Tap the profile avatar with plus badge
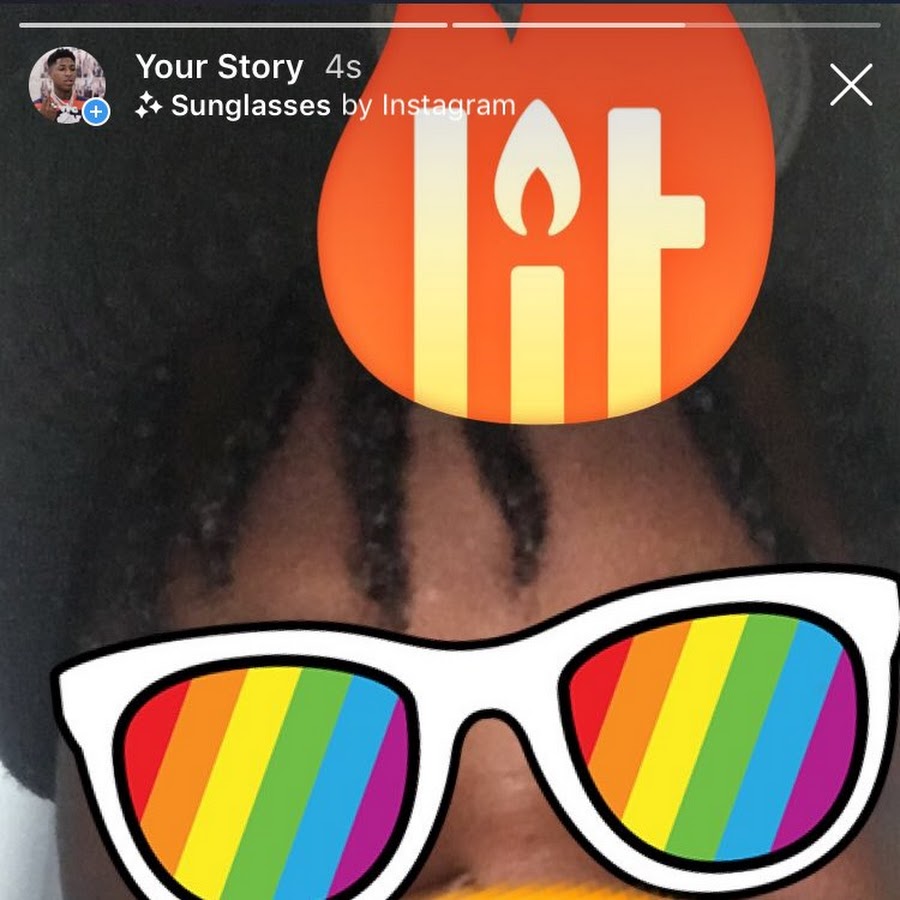Viewport: 900px width, 900px height. click(67, 85)
